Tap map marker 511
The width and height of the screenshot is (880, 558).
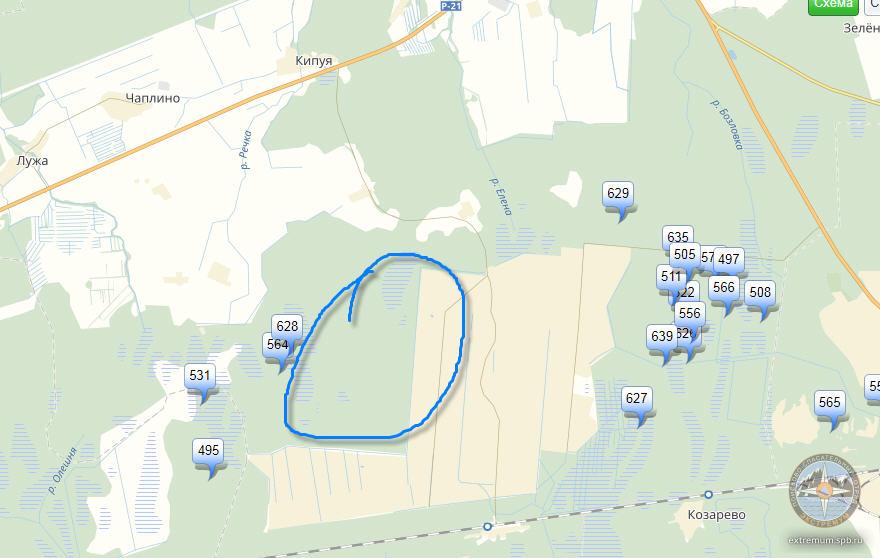coord(669,277)
